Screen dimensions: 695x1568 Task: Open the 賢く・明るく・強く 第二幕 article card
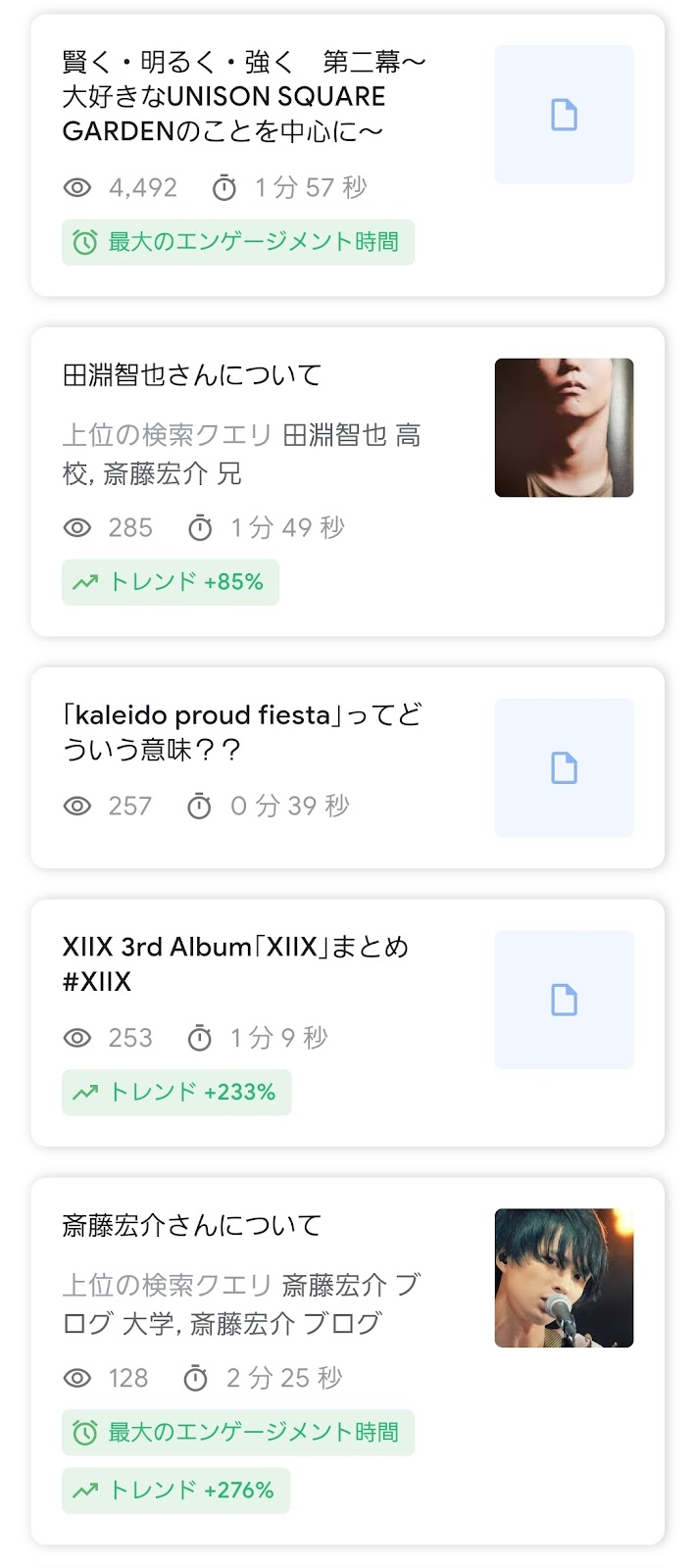point(245,96)
